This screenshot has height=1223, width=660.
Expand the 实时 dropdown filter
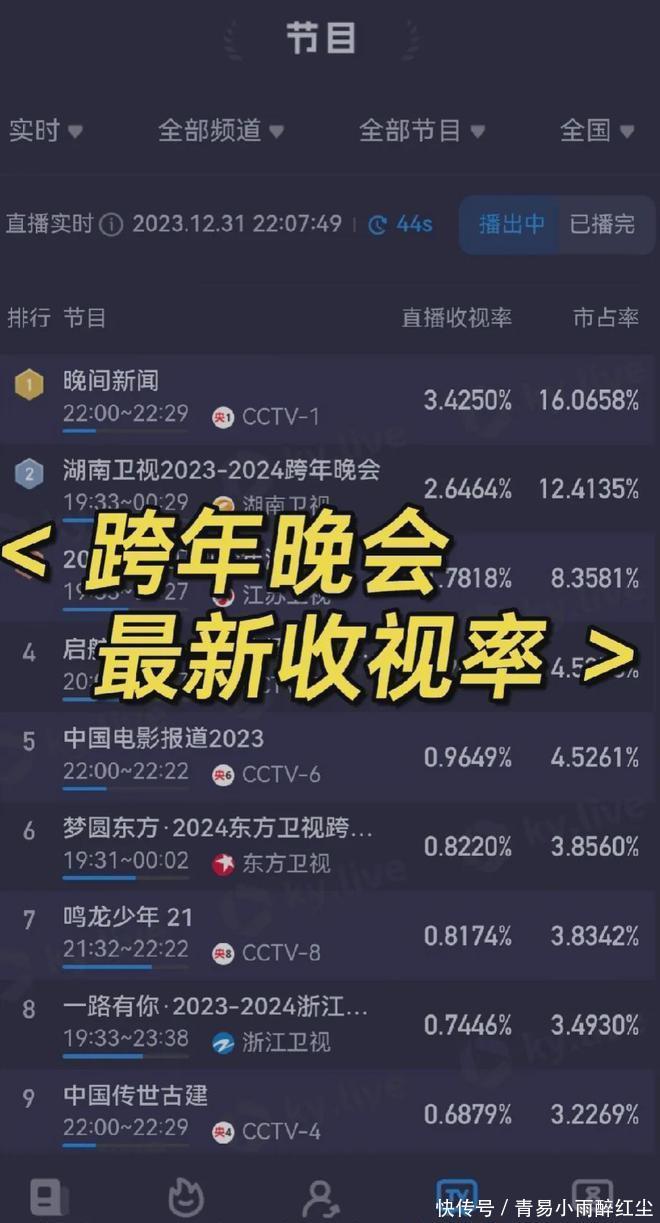pyautogui.click(x=45, y=131)
